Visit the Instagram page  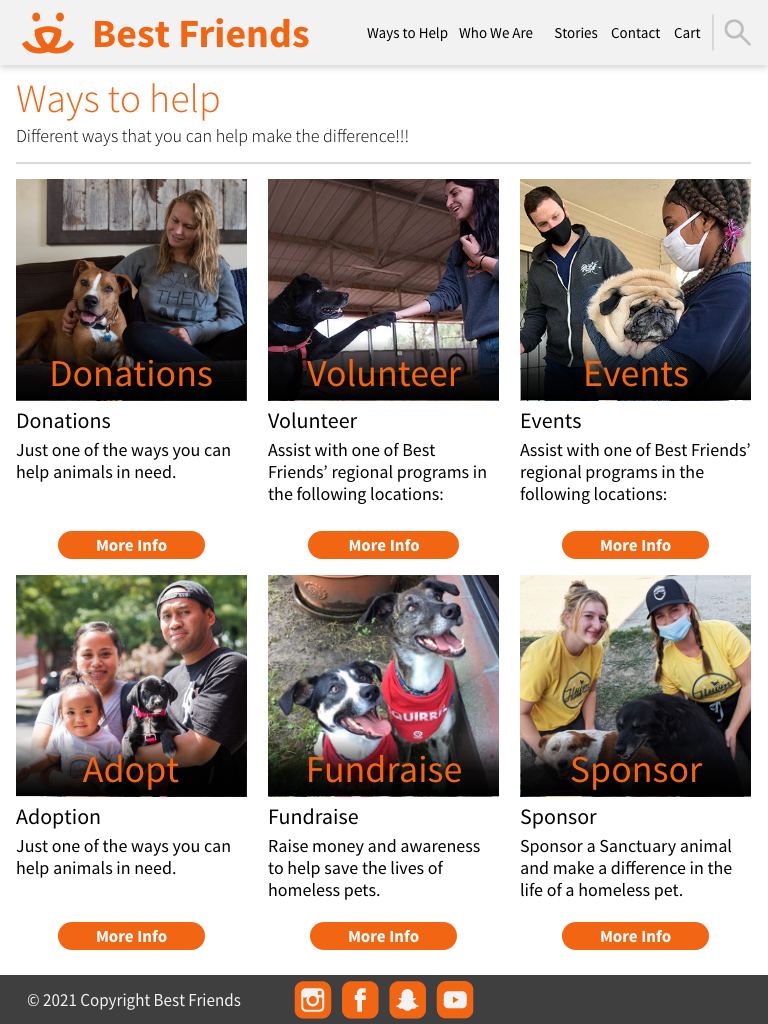coord(313,1000)
